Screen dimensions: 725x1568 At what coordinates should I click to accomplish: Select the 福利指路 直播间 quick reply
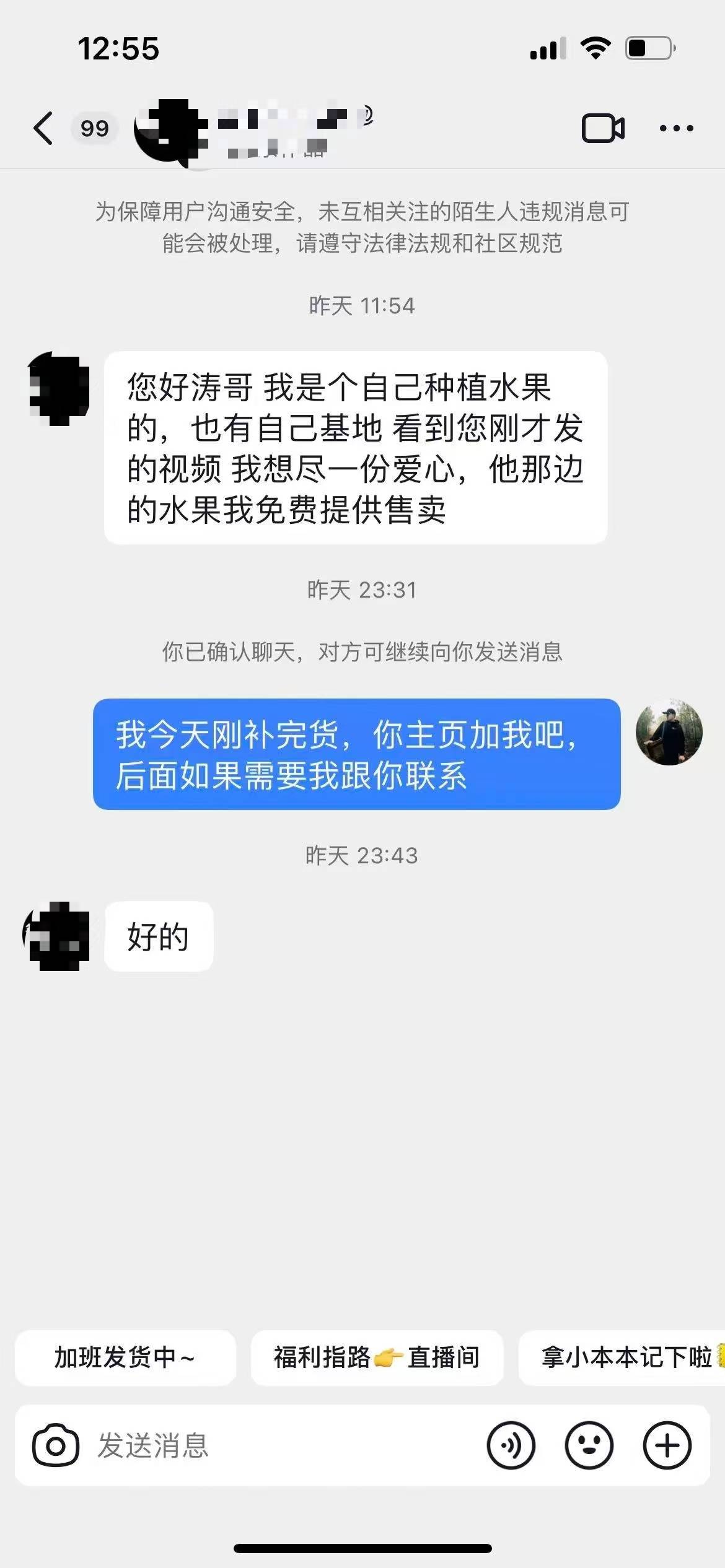click(x=377, y=1358)
